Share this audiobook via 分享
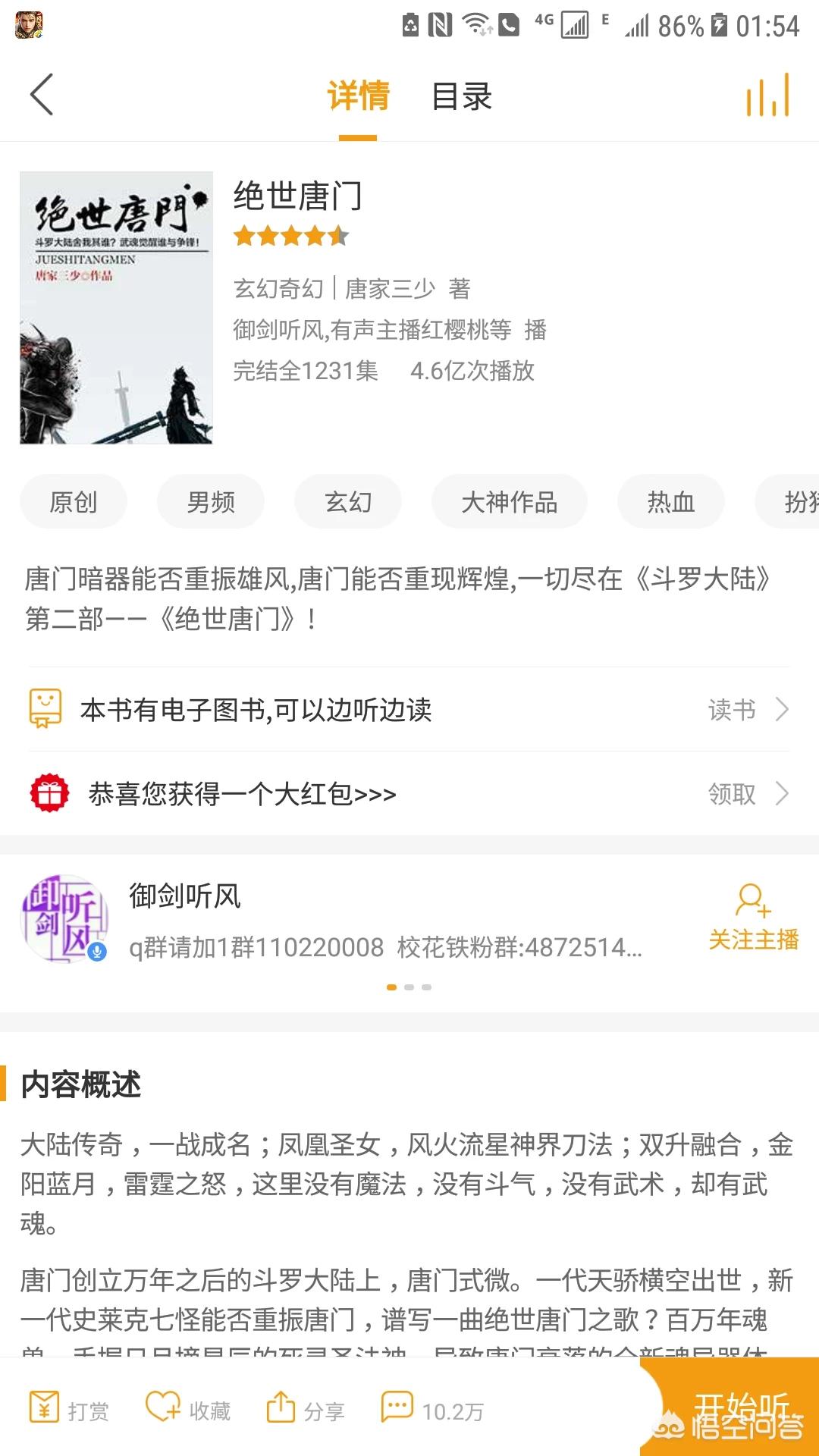 coord(306,1410)
